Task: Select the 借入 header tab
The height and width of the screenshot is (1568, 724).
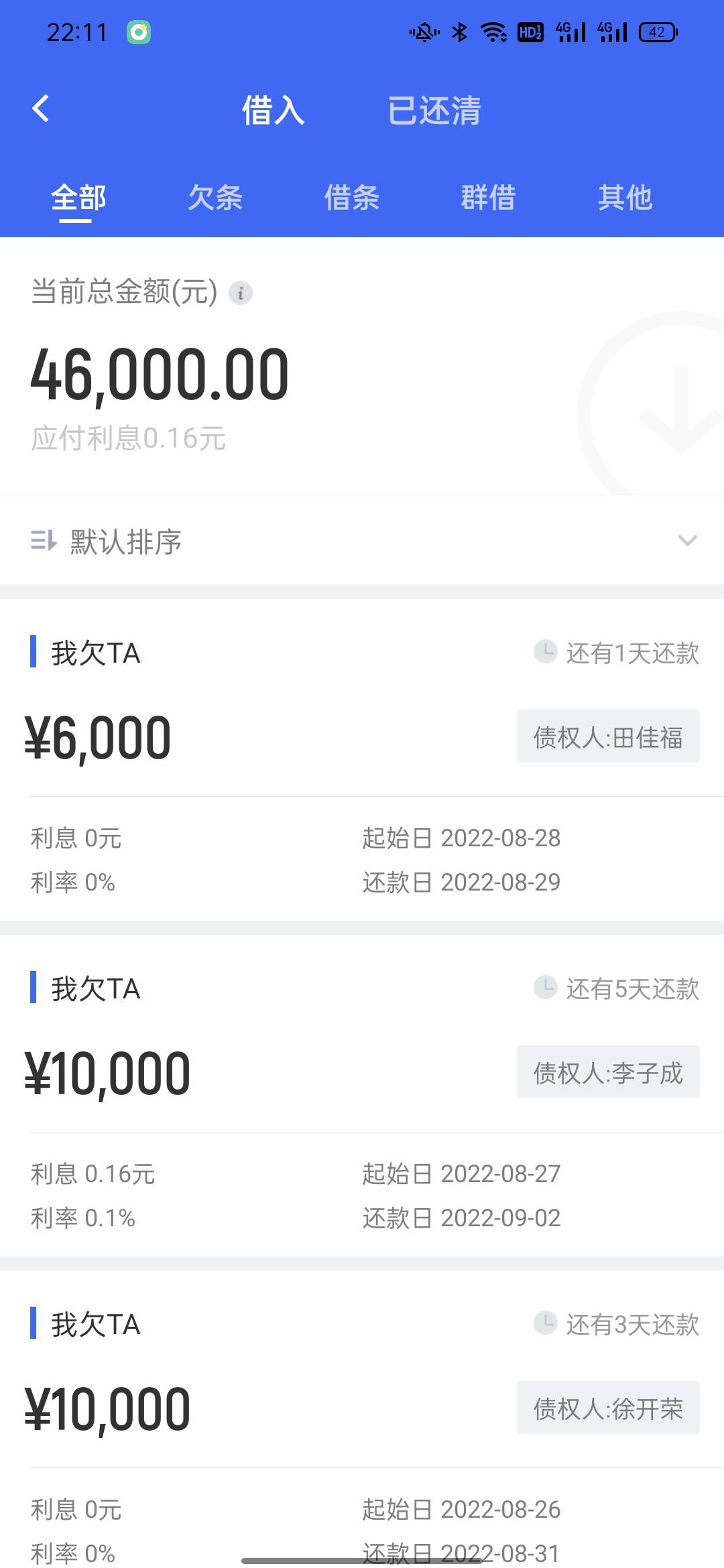Action: click(273, 110)
